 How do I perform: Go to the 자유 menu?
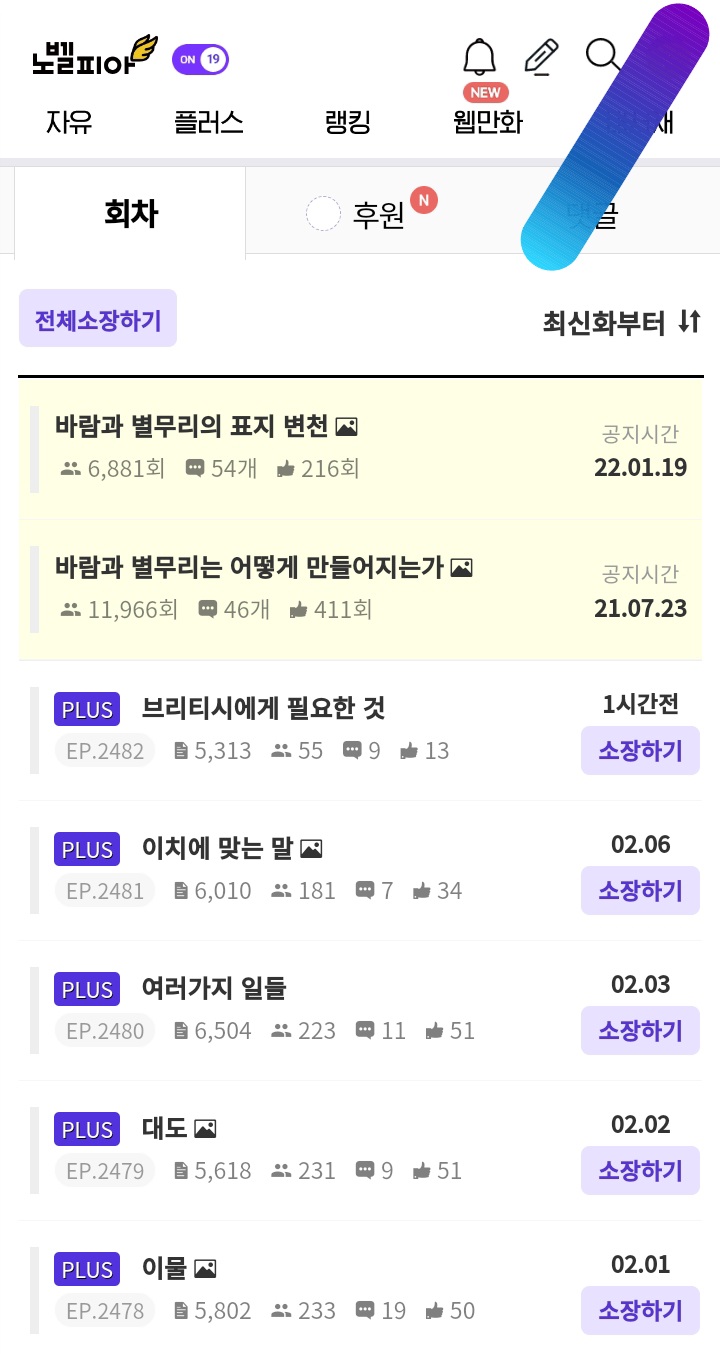(x=69, y=122)
